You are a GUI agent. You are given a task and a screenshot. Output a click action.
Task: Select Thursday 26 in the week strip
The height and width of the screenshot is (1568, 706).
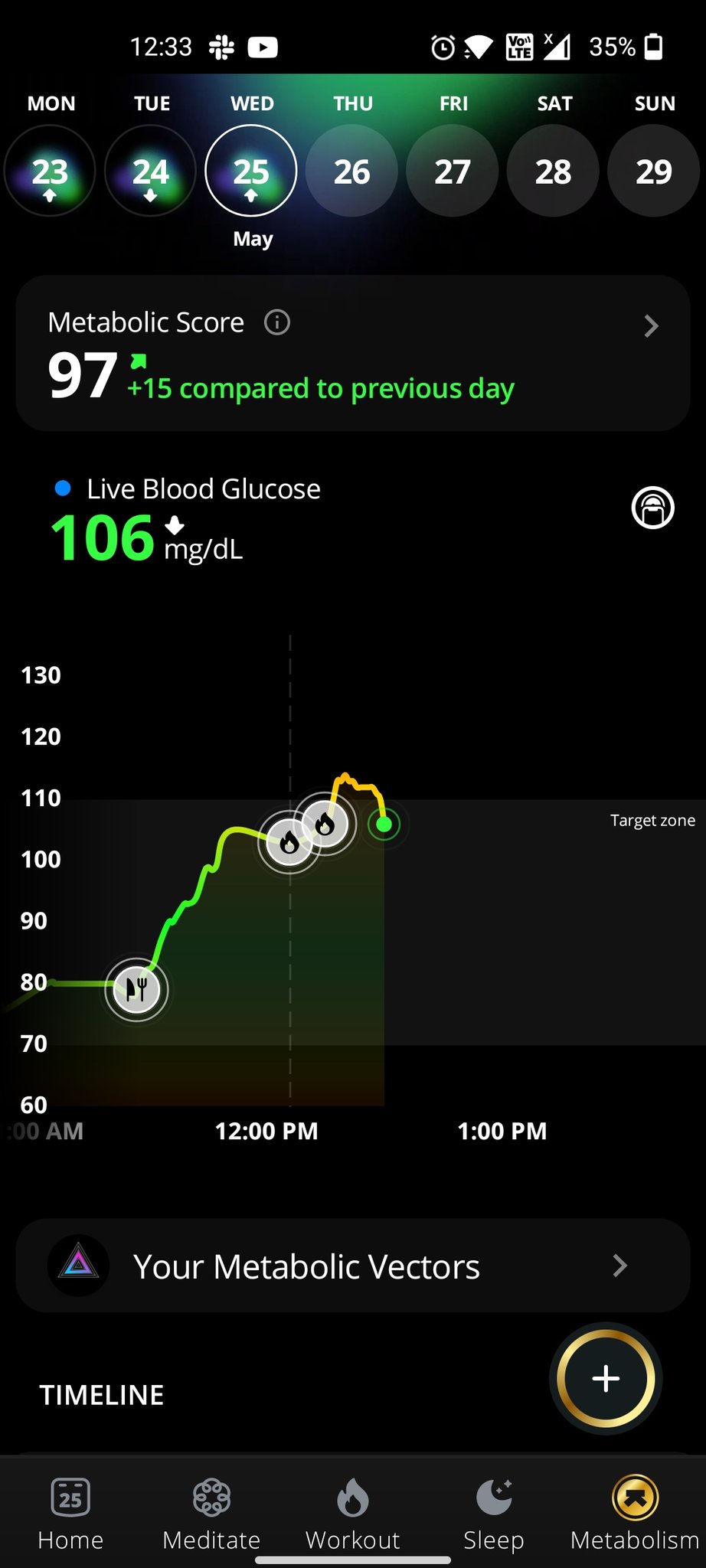(351, 171)
